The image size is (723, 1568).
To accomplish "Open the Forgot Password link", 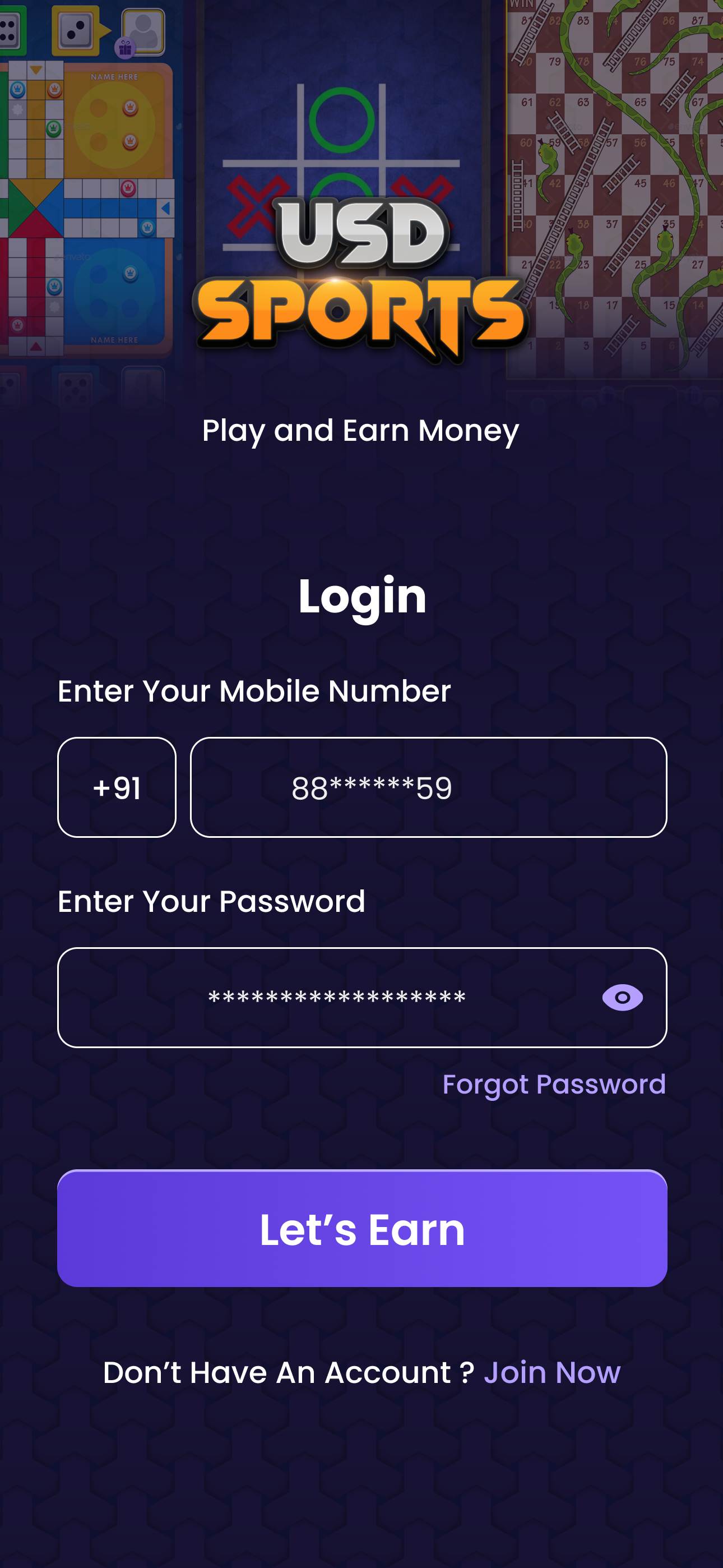I will click(x=554, y=1084).
